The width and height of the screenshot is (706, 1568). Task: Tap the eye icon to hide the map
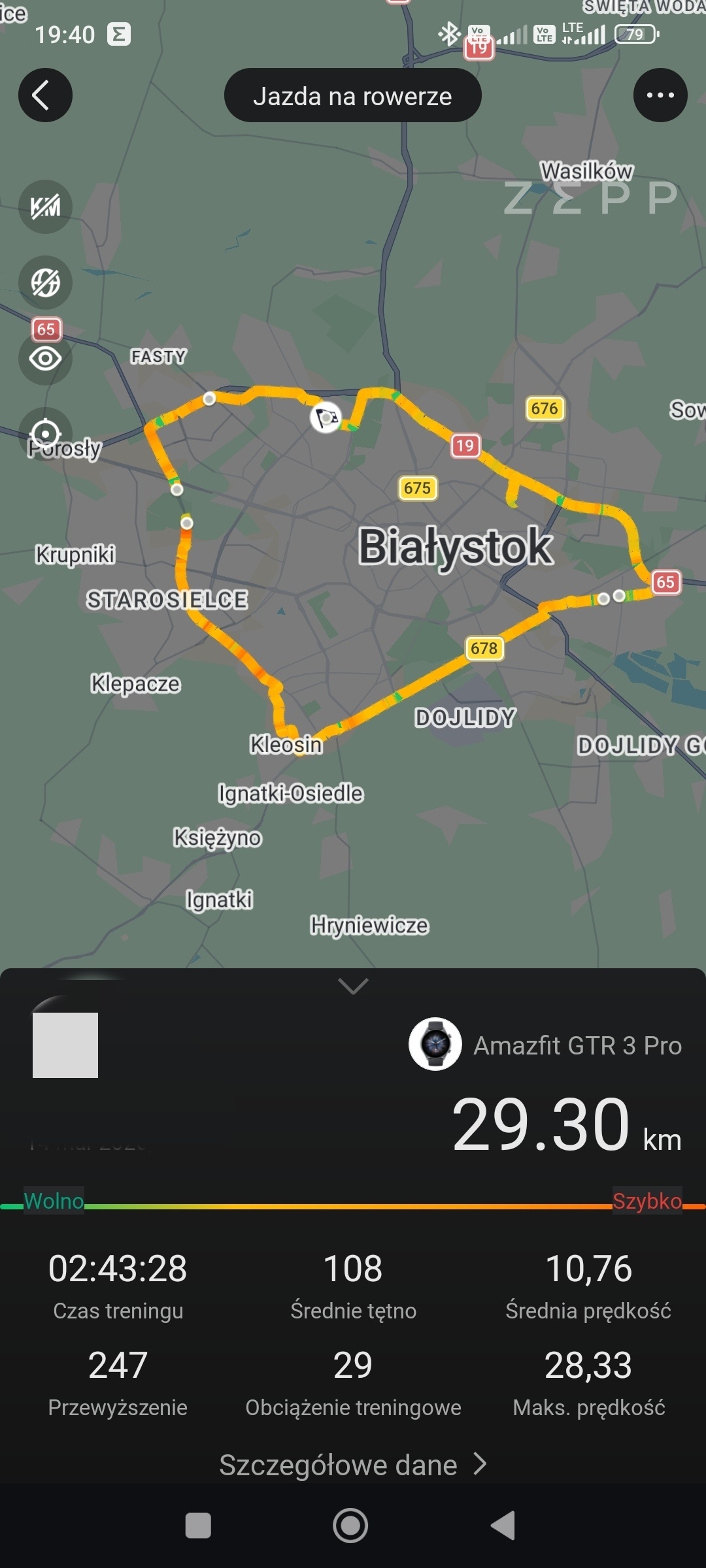(45, 359)
